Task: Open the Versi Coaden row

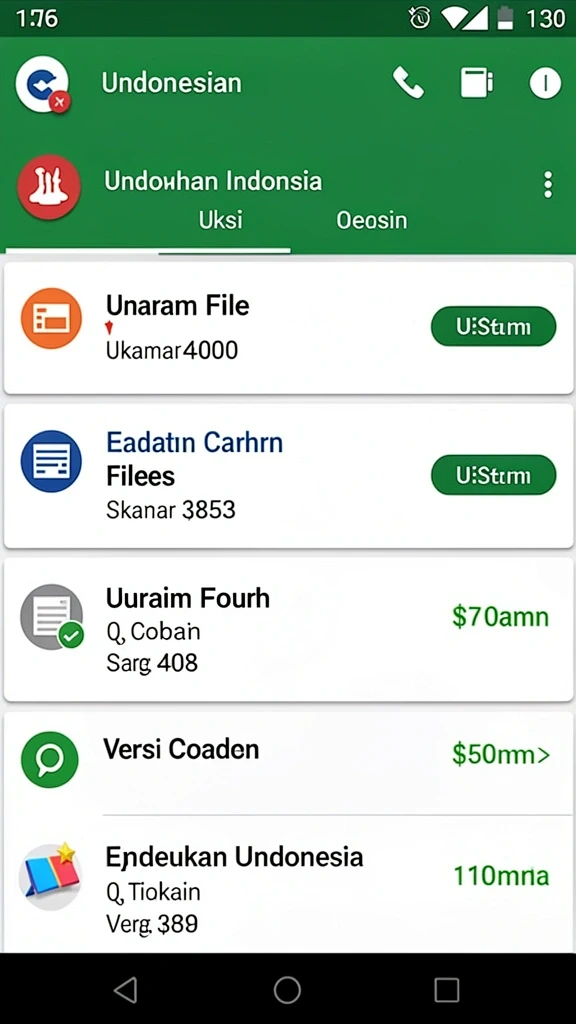Action: click(288, 763)
